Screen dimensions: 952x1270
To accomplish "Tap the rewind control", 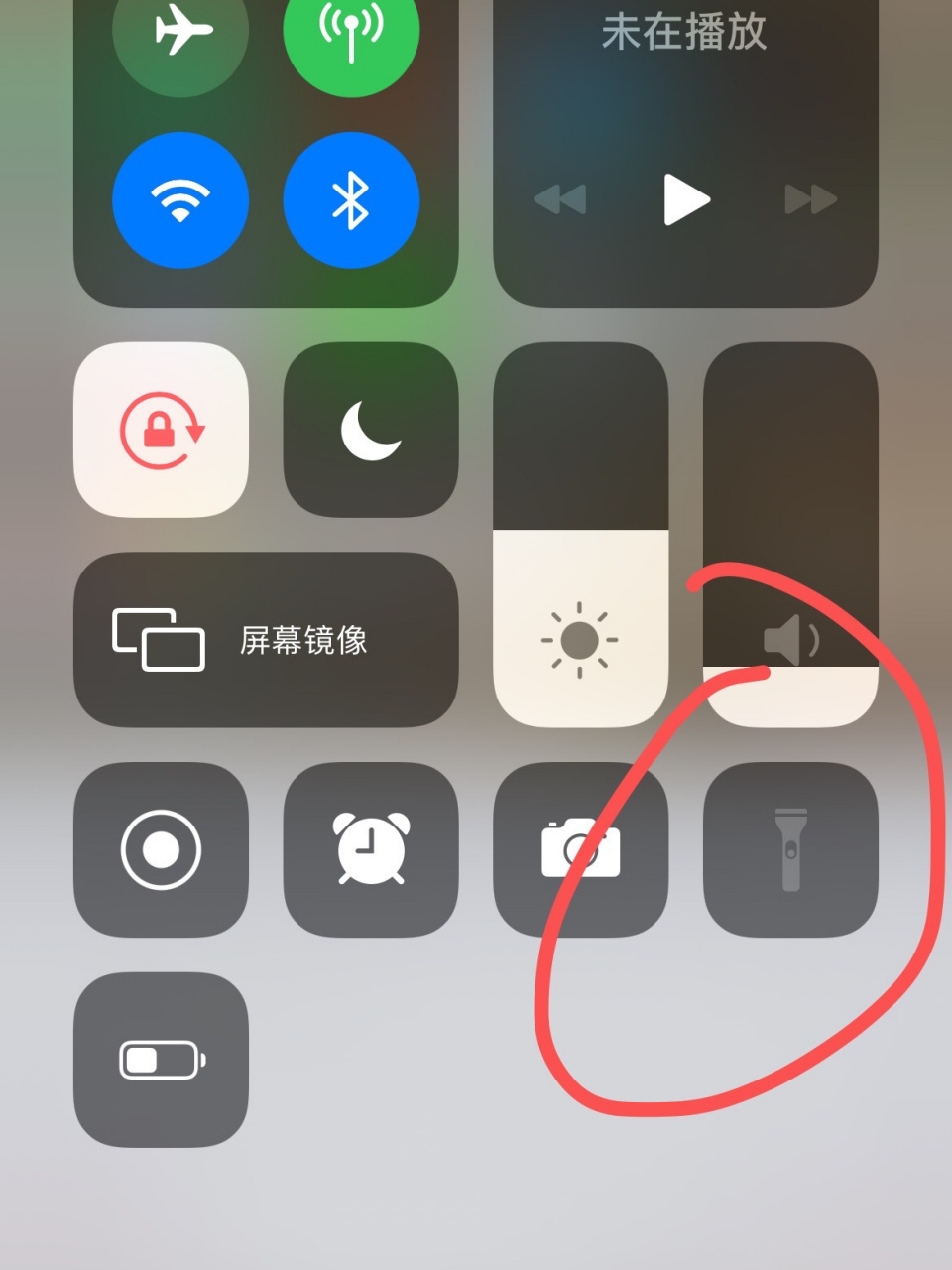I will pos(559,199).
